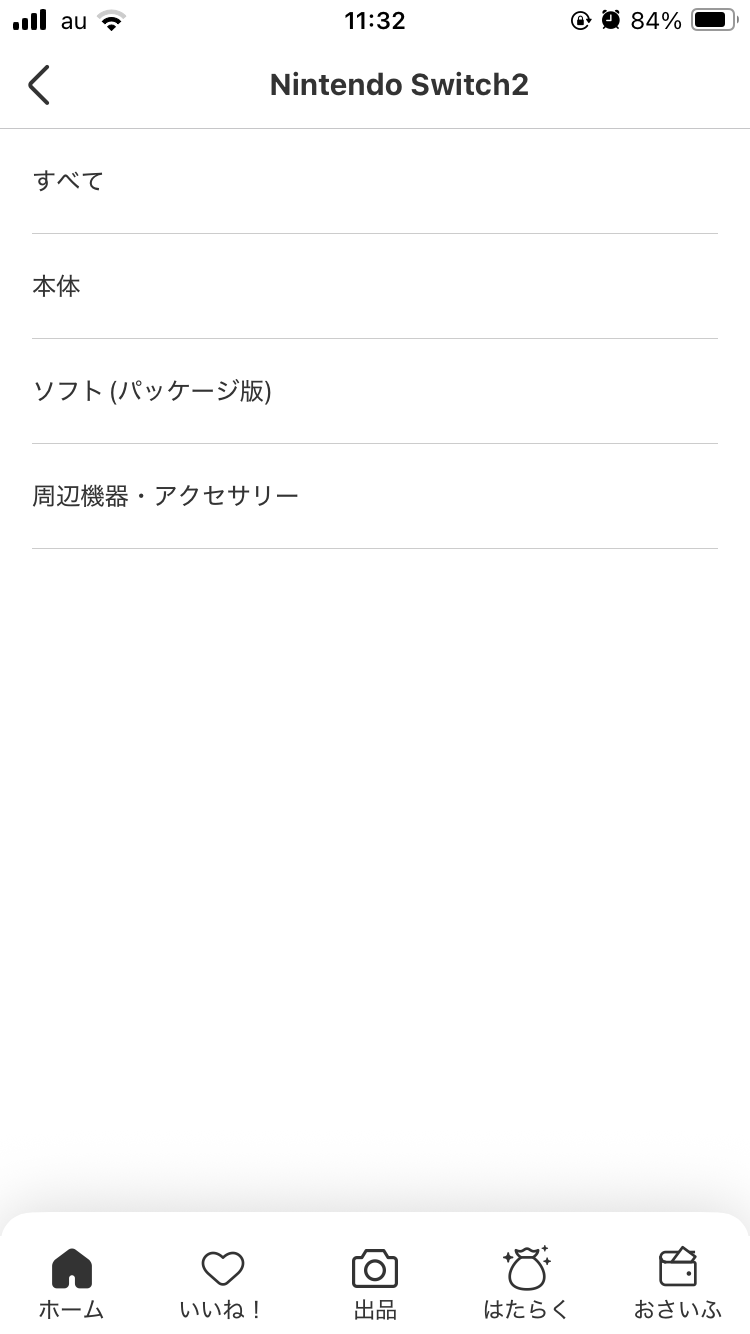Screen dimensions: 750x1334
Task: Go back from Nintendo Switch2 categories
Action: tap(39, 85)
